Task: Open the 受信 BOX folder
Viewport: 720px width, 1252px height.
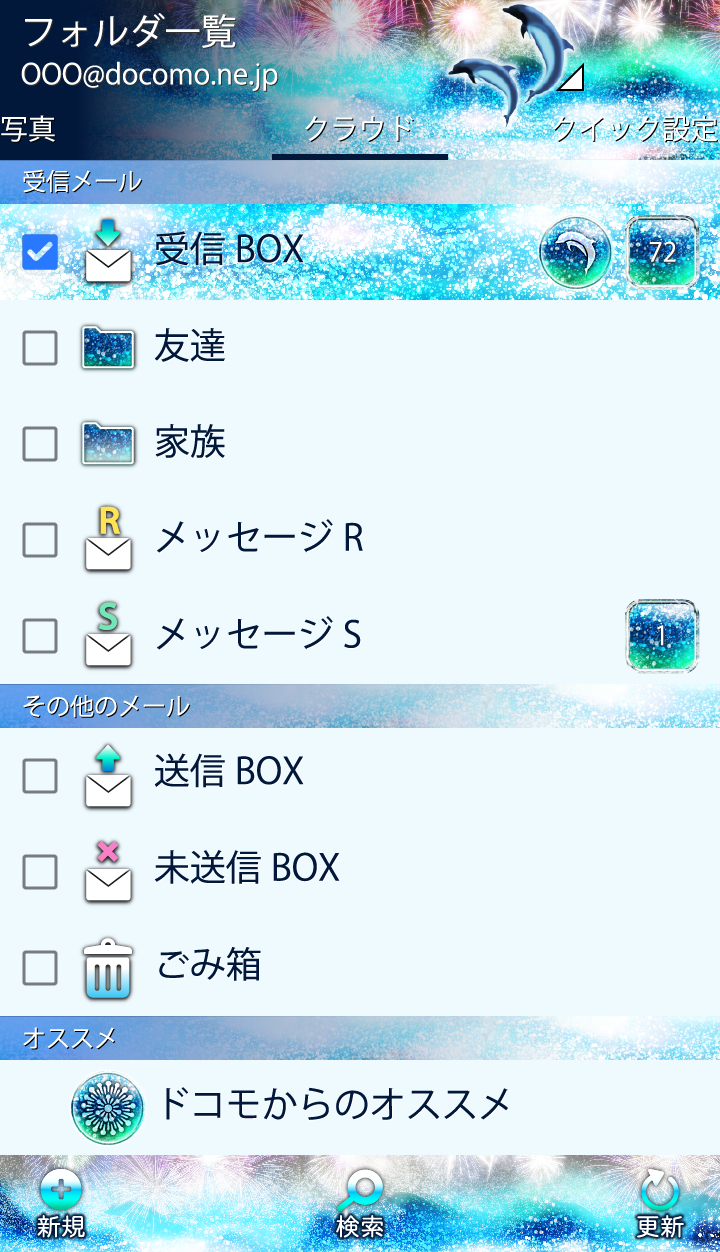Action: click(x=229, y=250)
